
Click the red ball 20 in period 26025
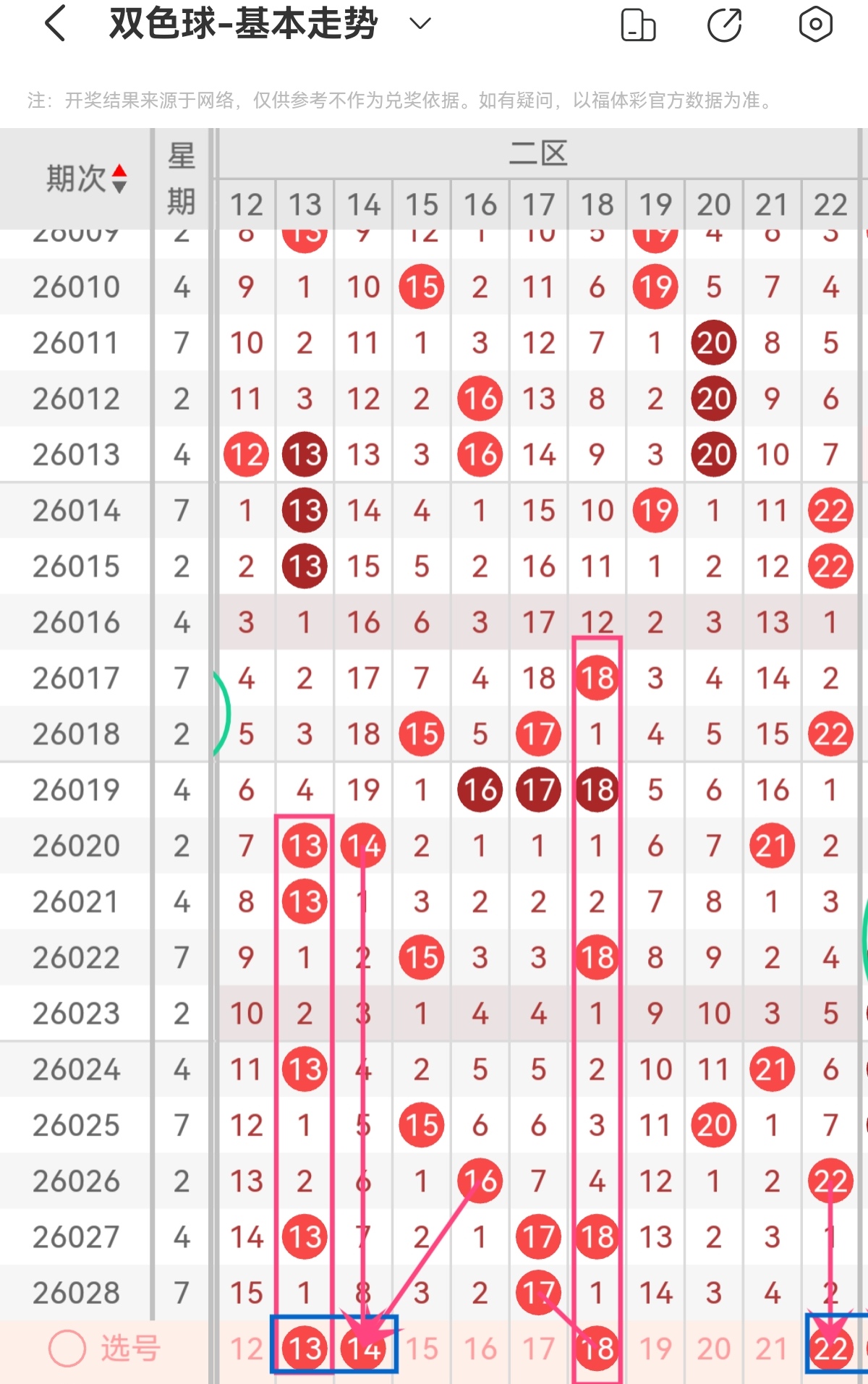pos(713,1126)
